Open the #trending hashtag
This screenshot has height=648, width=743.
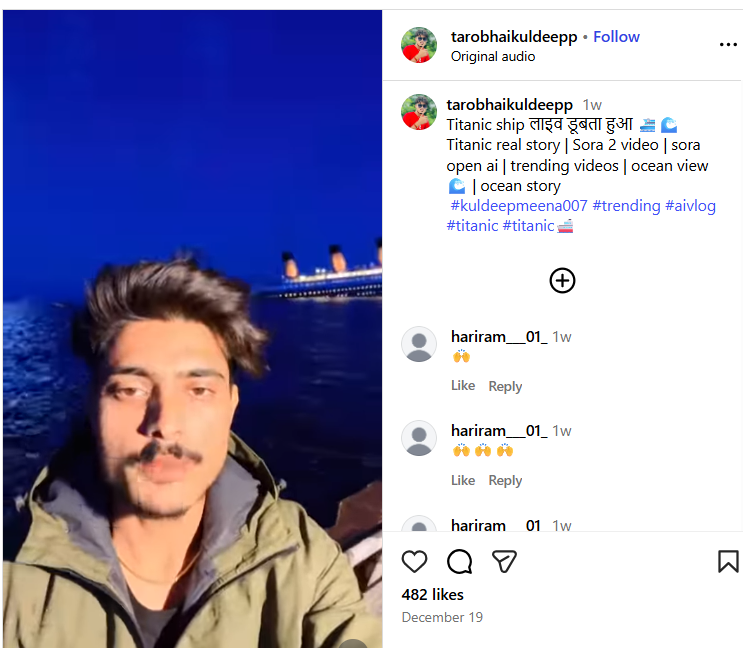pyautogui.click(x=626, y=205)
